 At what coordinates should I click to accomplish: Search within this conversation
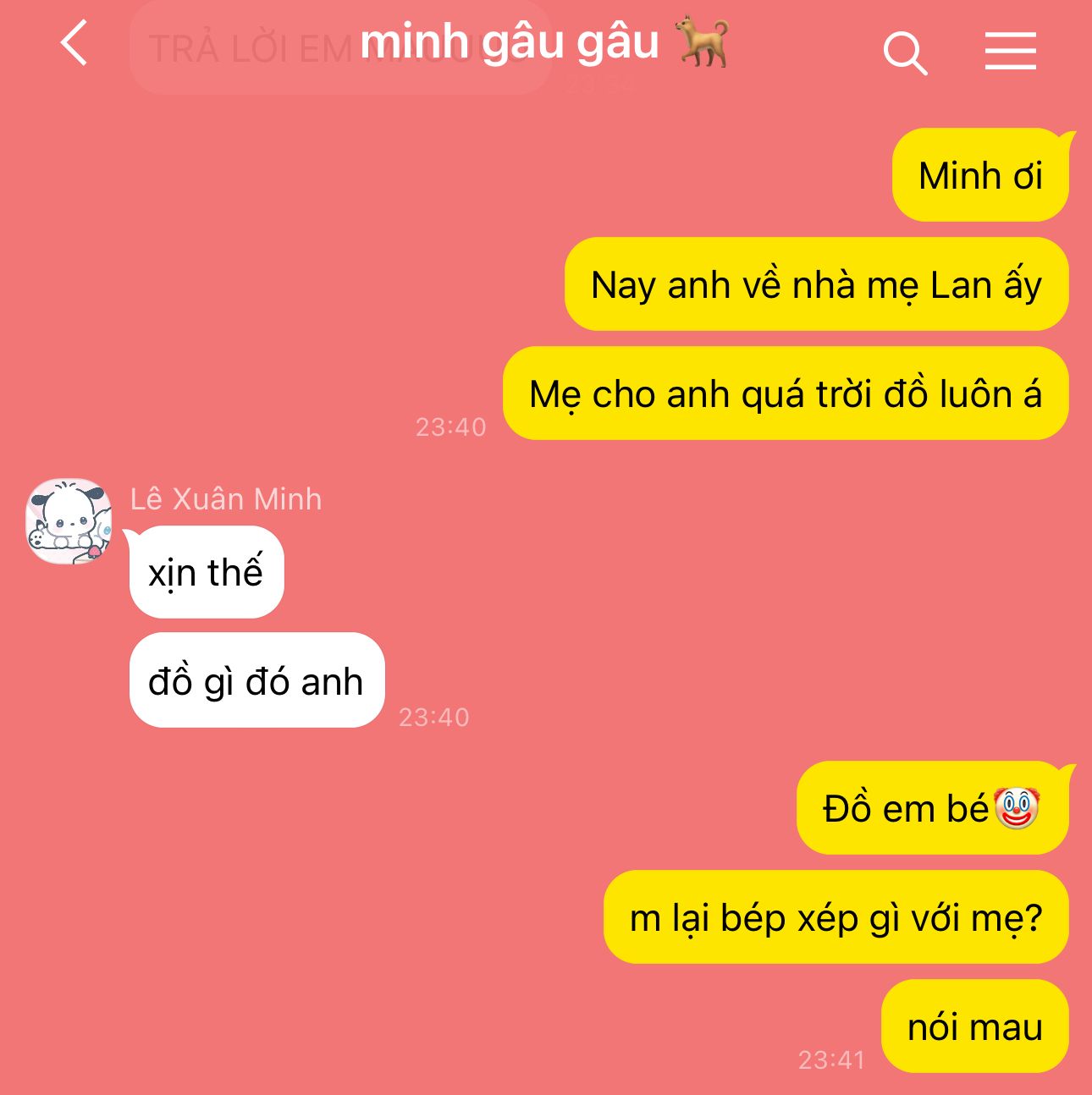(x=905, y=52)
